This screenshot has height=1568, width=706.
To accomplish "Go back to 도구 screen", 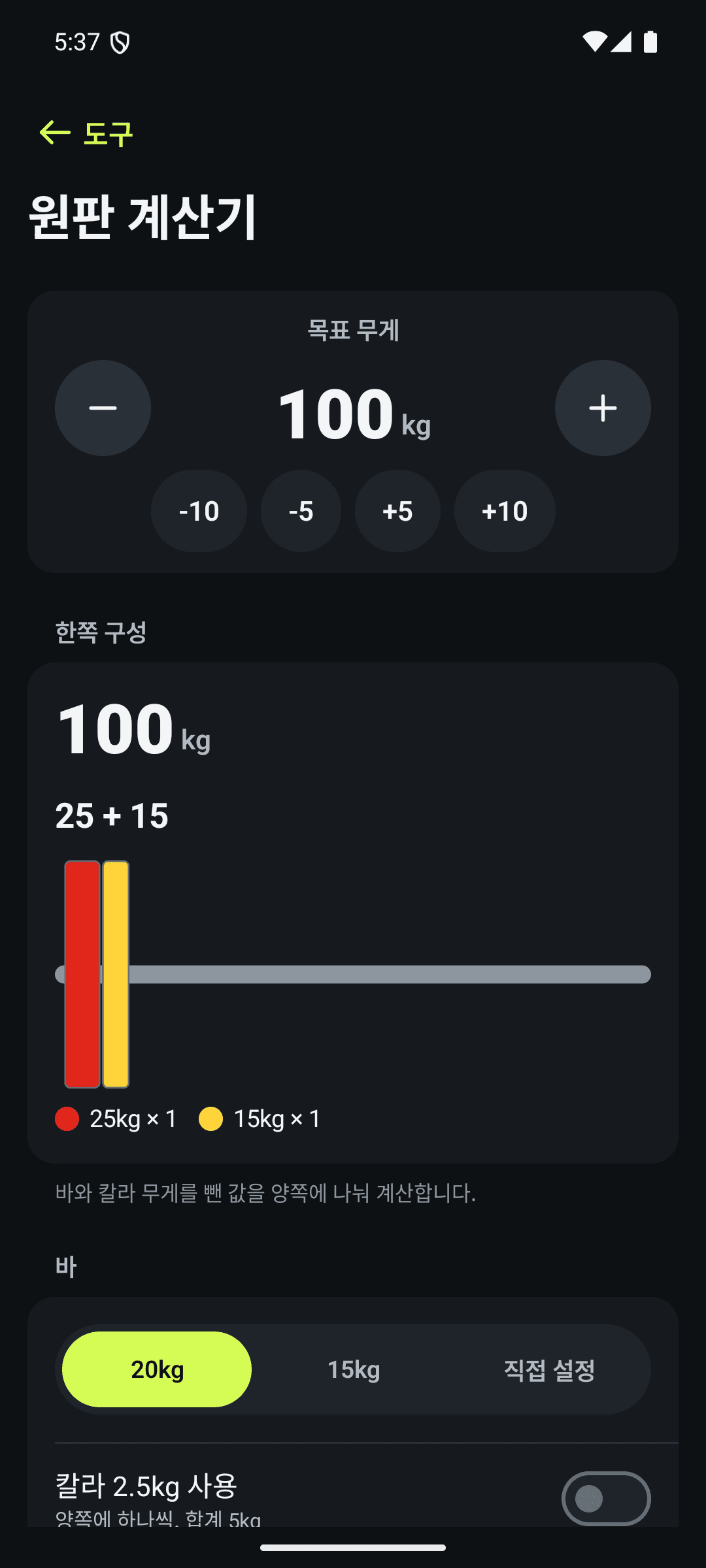I will tap(86, 133).
